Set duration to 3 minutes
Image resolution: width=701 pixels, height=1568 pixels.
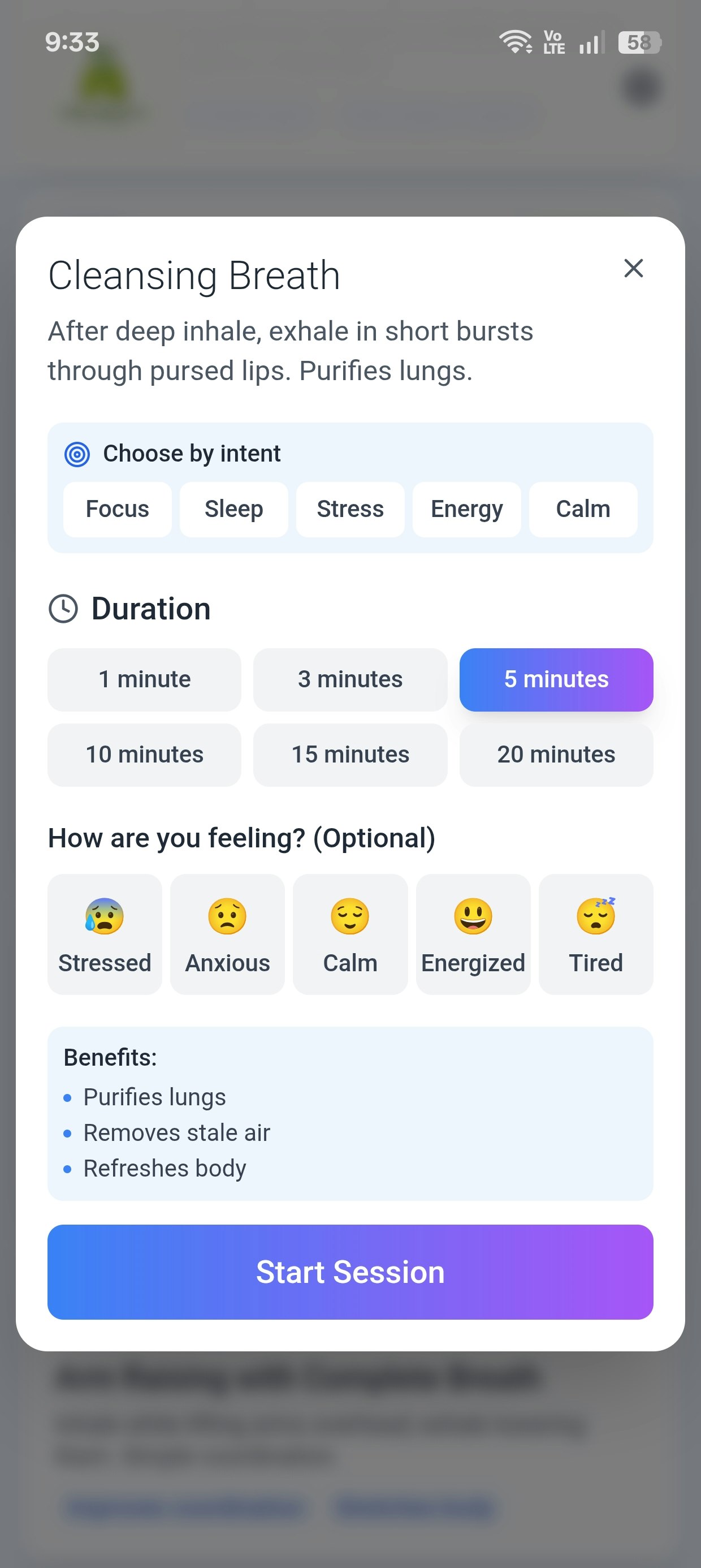tap(350, 680)
